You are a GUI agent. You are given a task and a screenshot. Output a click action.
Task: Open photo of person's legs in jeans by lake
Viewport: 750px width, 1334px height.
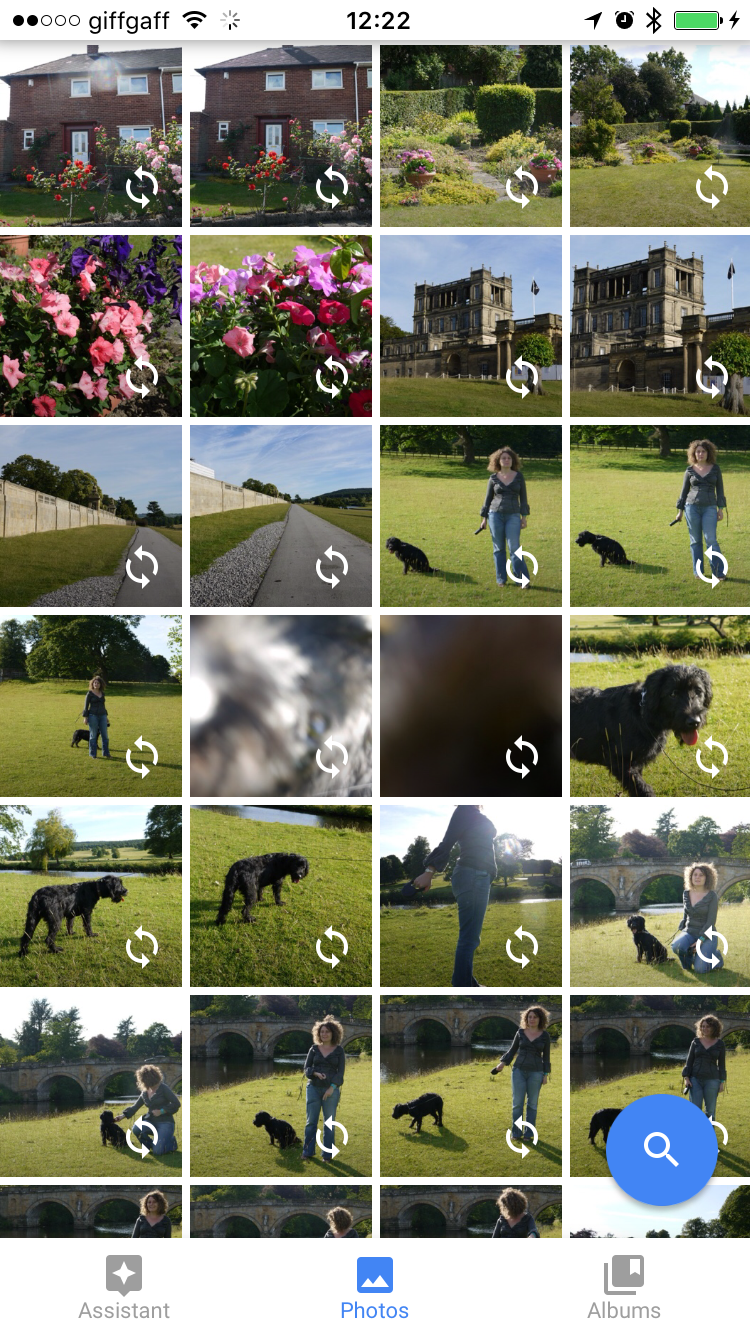(x=471, y=896)
